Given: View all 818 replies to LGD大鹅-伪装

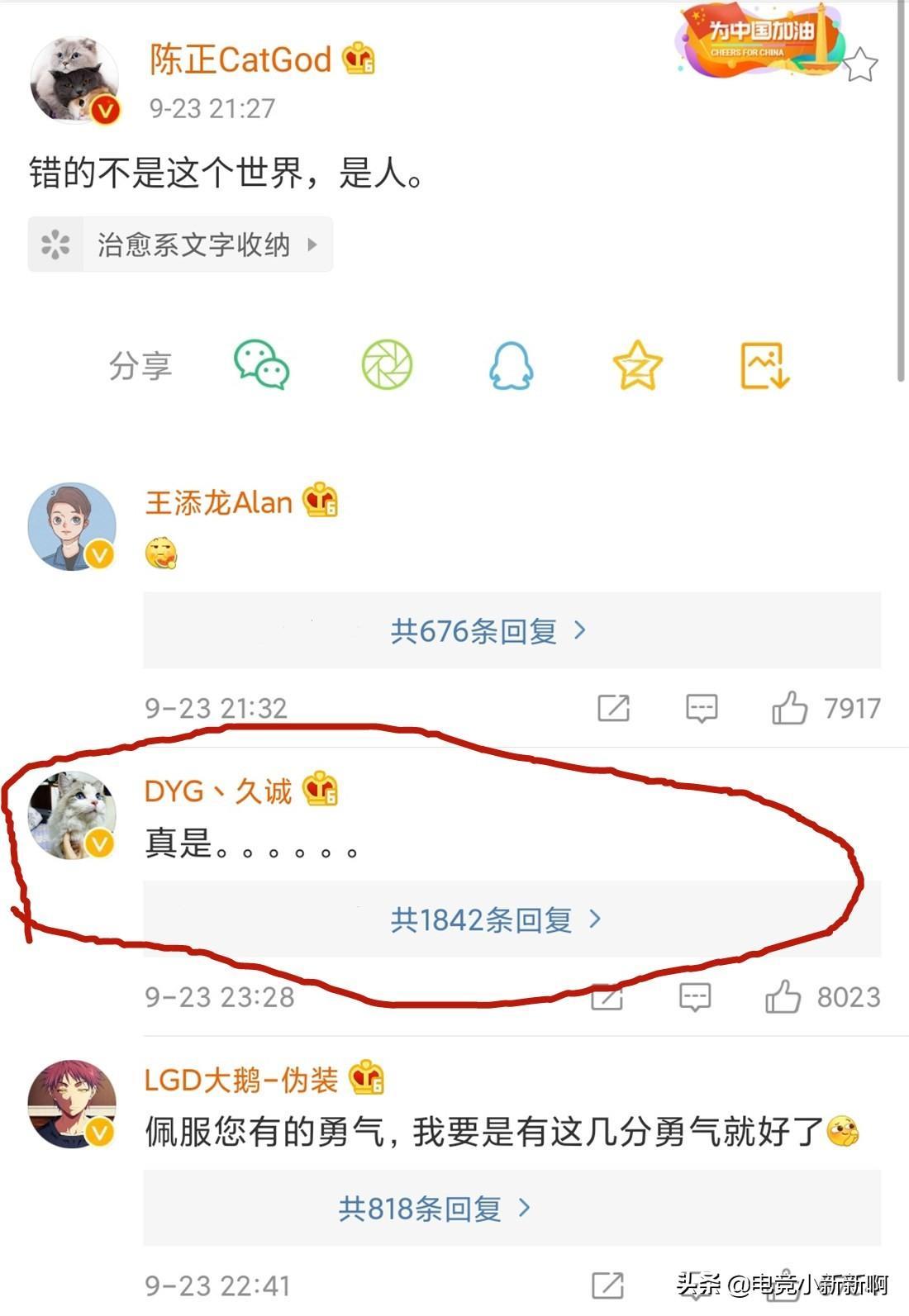Looking at the screenshot, I should tap(435, 1209).
